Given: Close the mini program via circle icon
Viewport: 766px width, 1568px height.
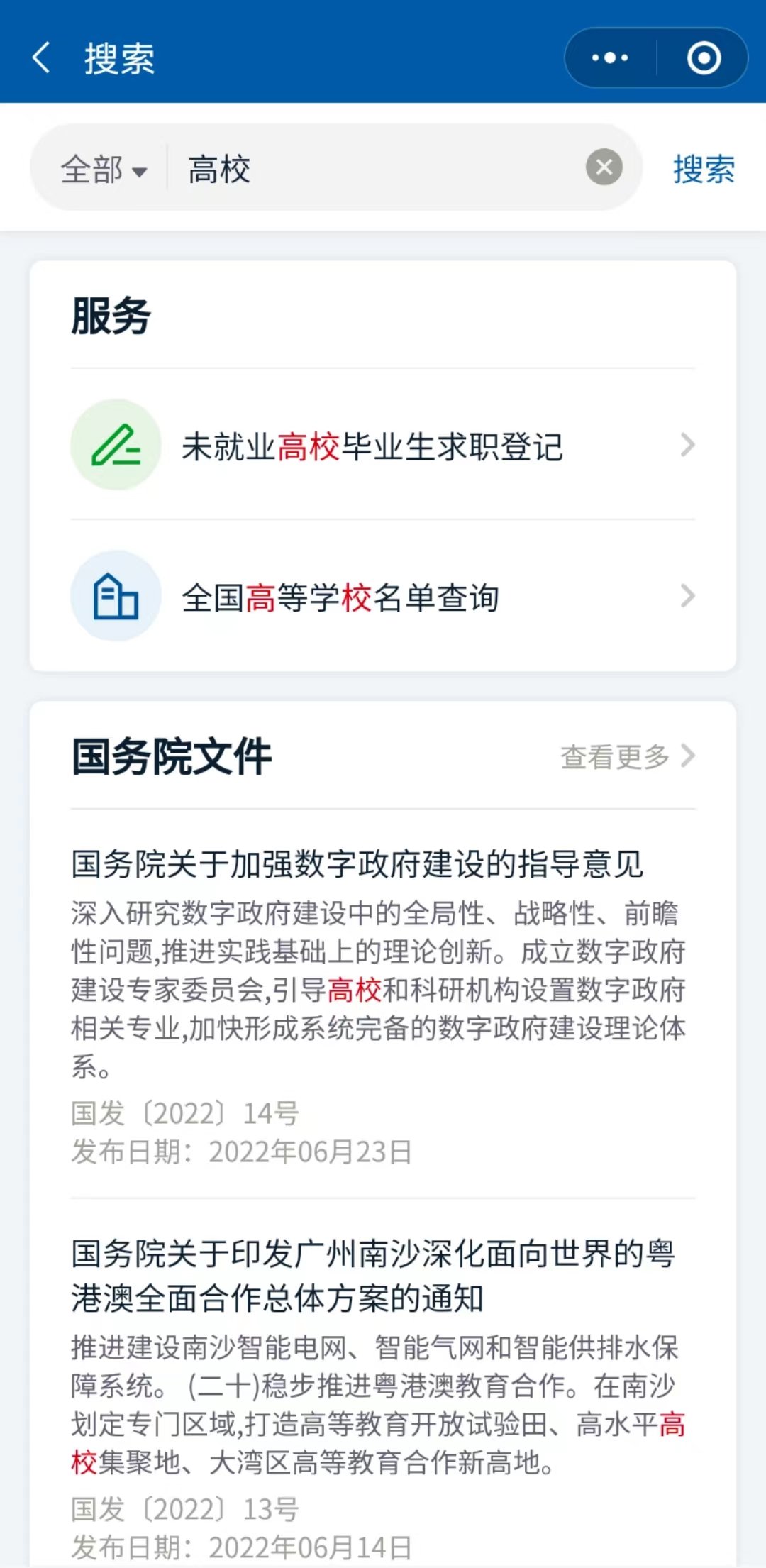Looking at the screenshot, I should [x=704, y=57].
